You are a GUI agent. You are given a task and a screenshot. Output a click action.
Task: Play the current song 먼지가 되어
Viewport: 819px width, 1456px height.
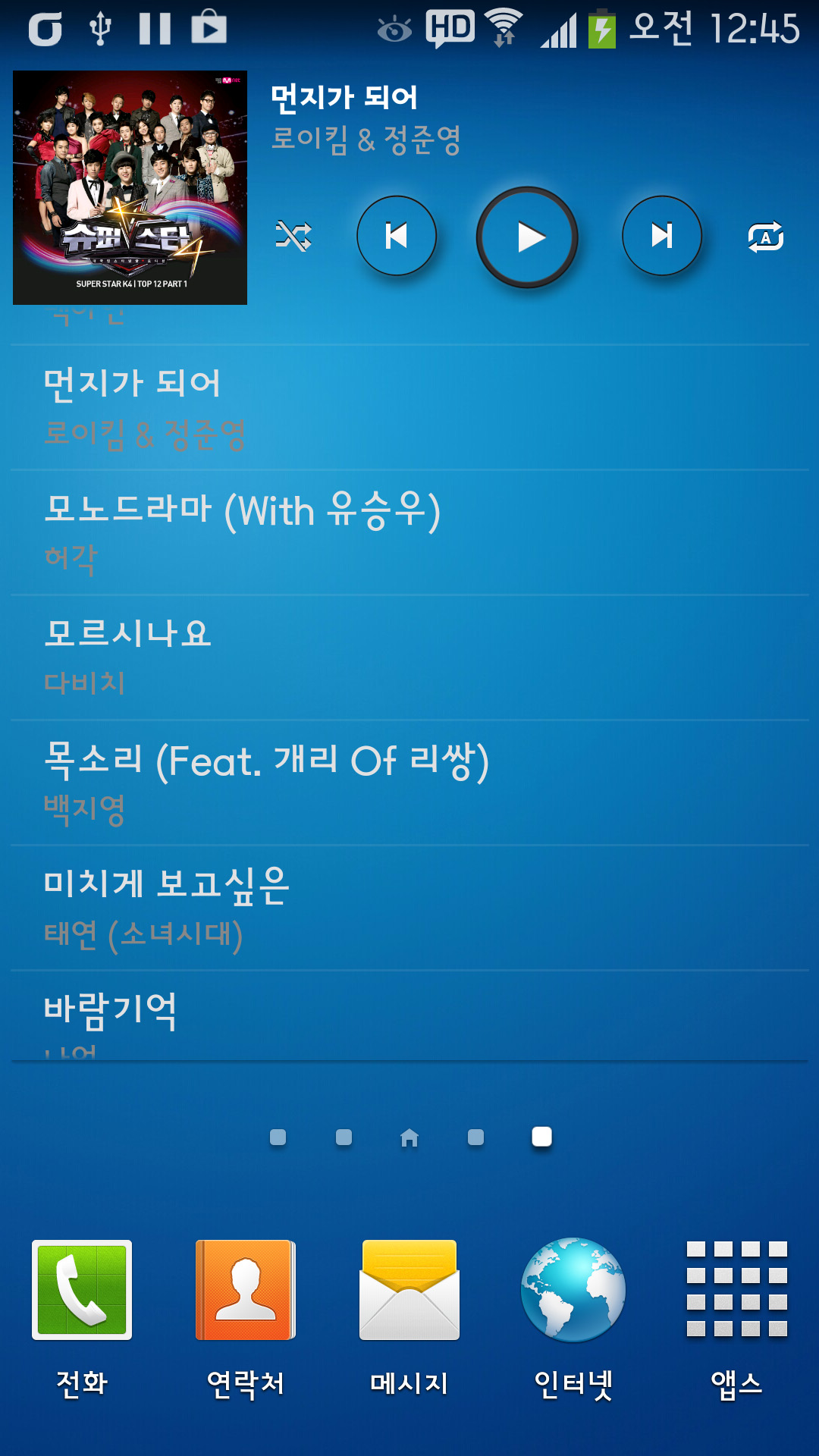[527, 237]
